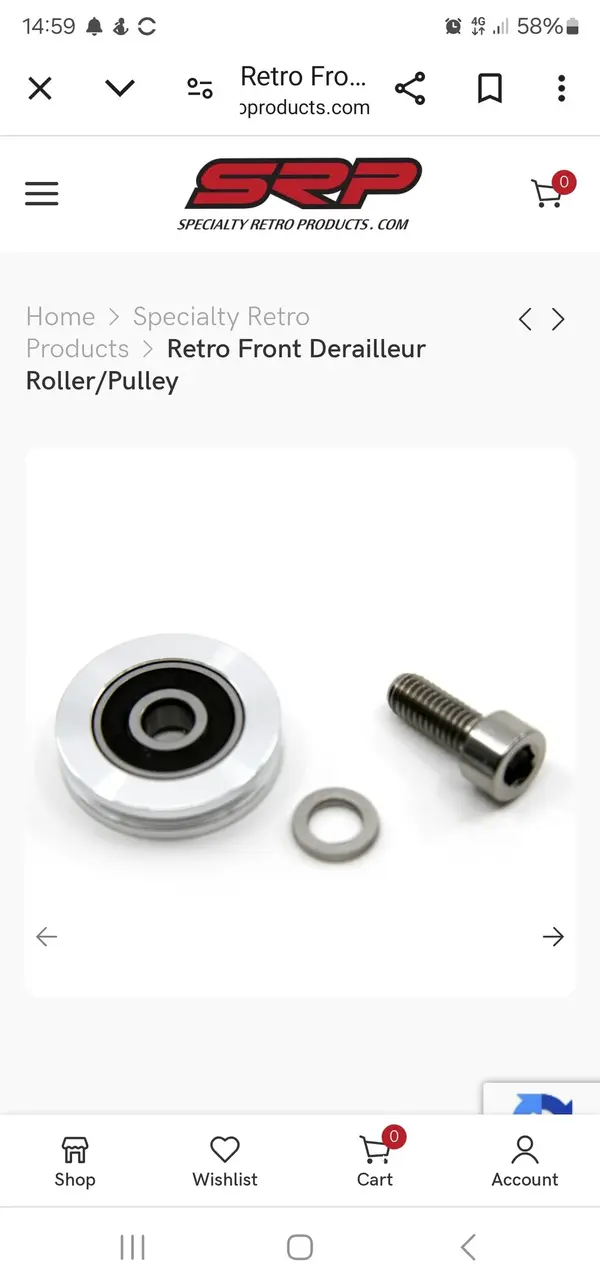Open the Specialty Retro Products breadcrumb
This screenshot has width=600, height=1286.
220,317
